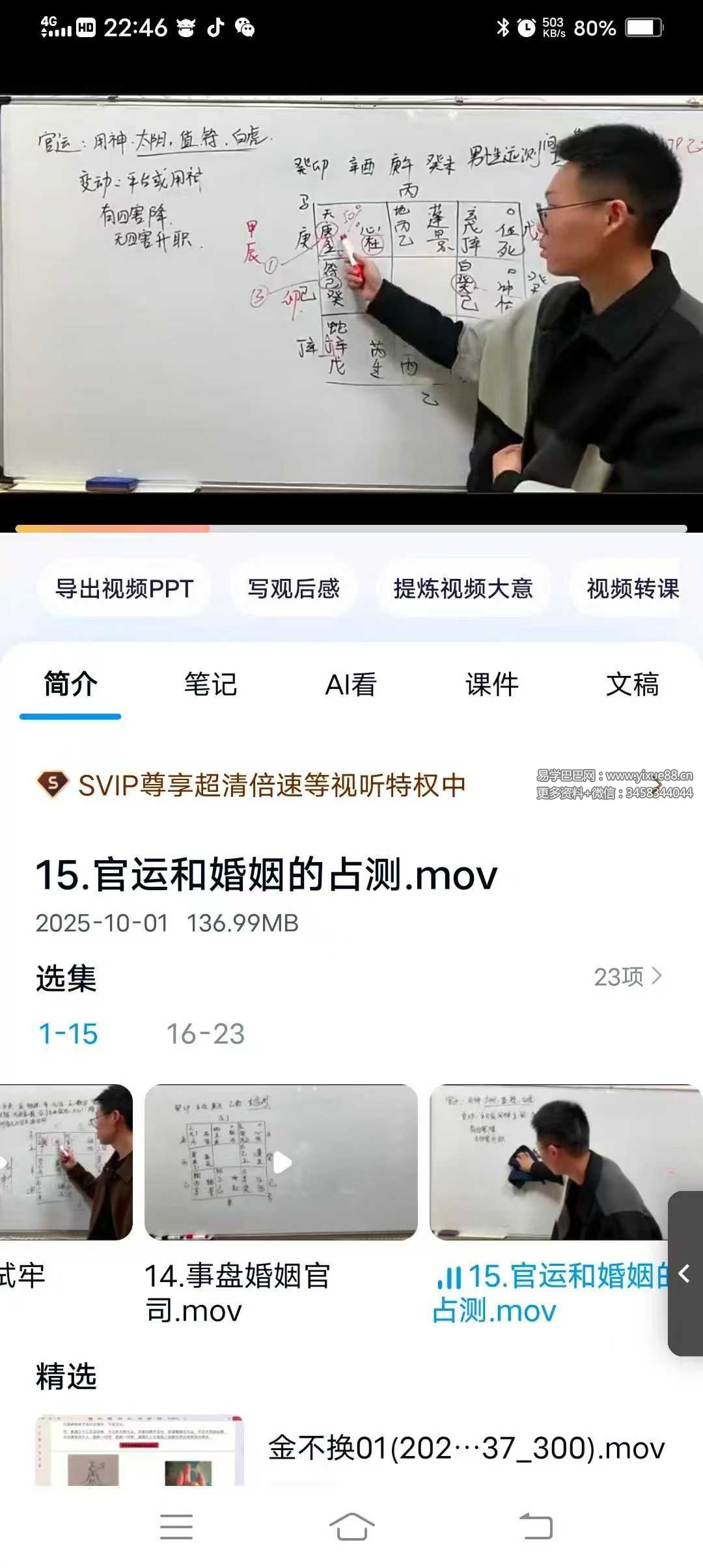Go to the system home screen
This screenshot has height=1568, width=703.
coord(351,1527)
